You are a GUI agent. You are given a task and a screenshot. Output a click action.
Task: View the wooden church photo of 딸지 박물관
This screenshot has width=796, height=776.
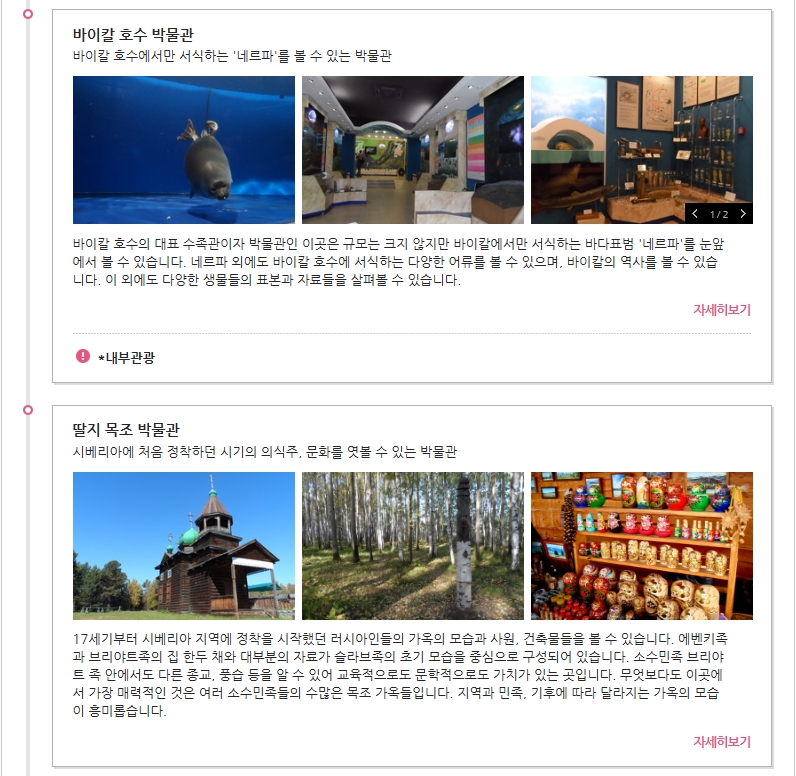pos(184,546)
